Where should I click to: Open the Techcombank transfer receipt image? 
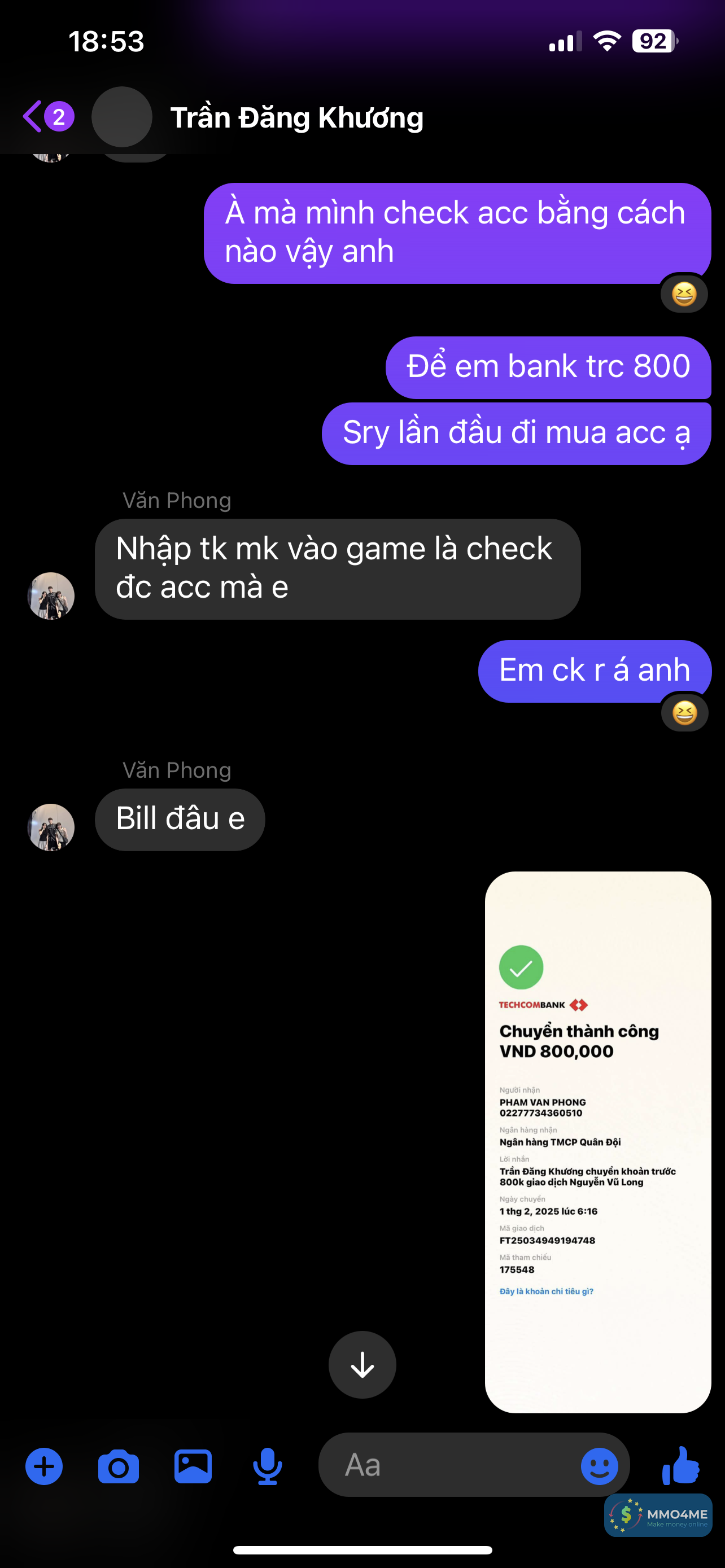[598, 1142]
